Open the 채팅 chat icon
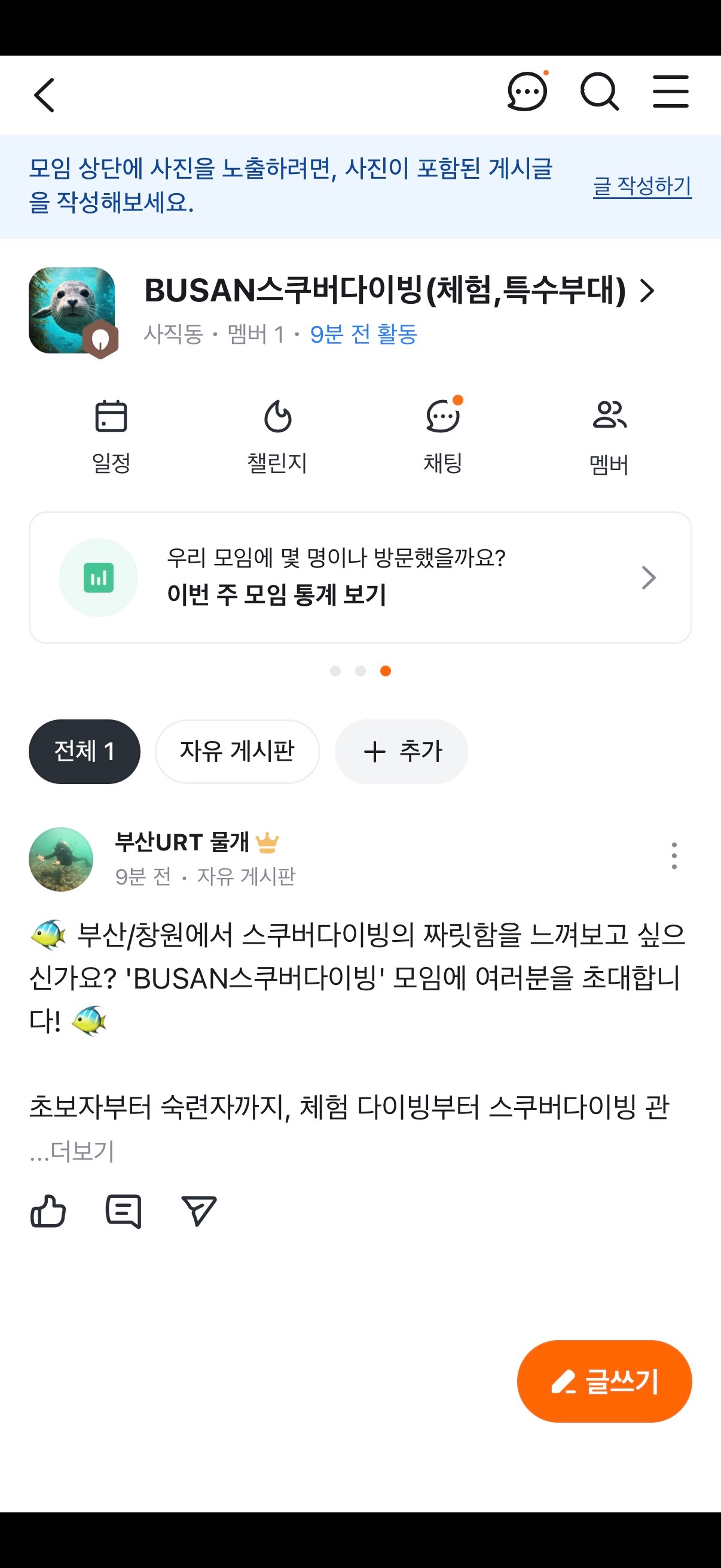 442,417
